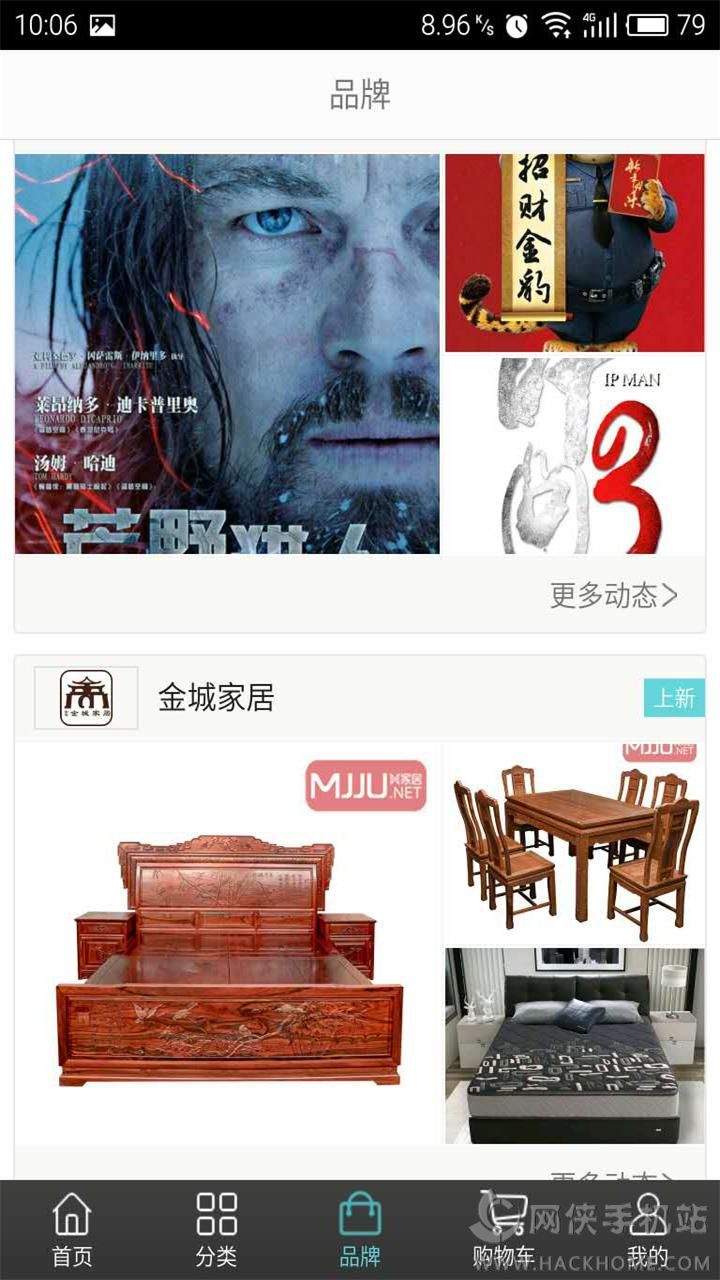Open the 首页 home tab
720x1280 pixels.
point(72,1230)
